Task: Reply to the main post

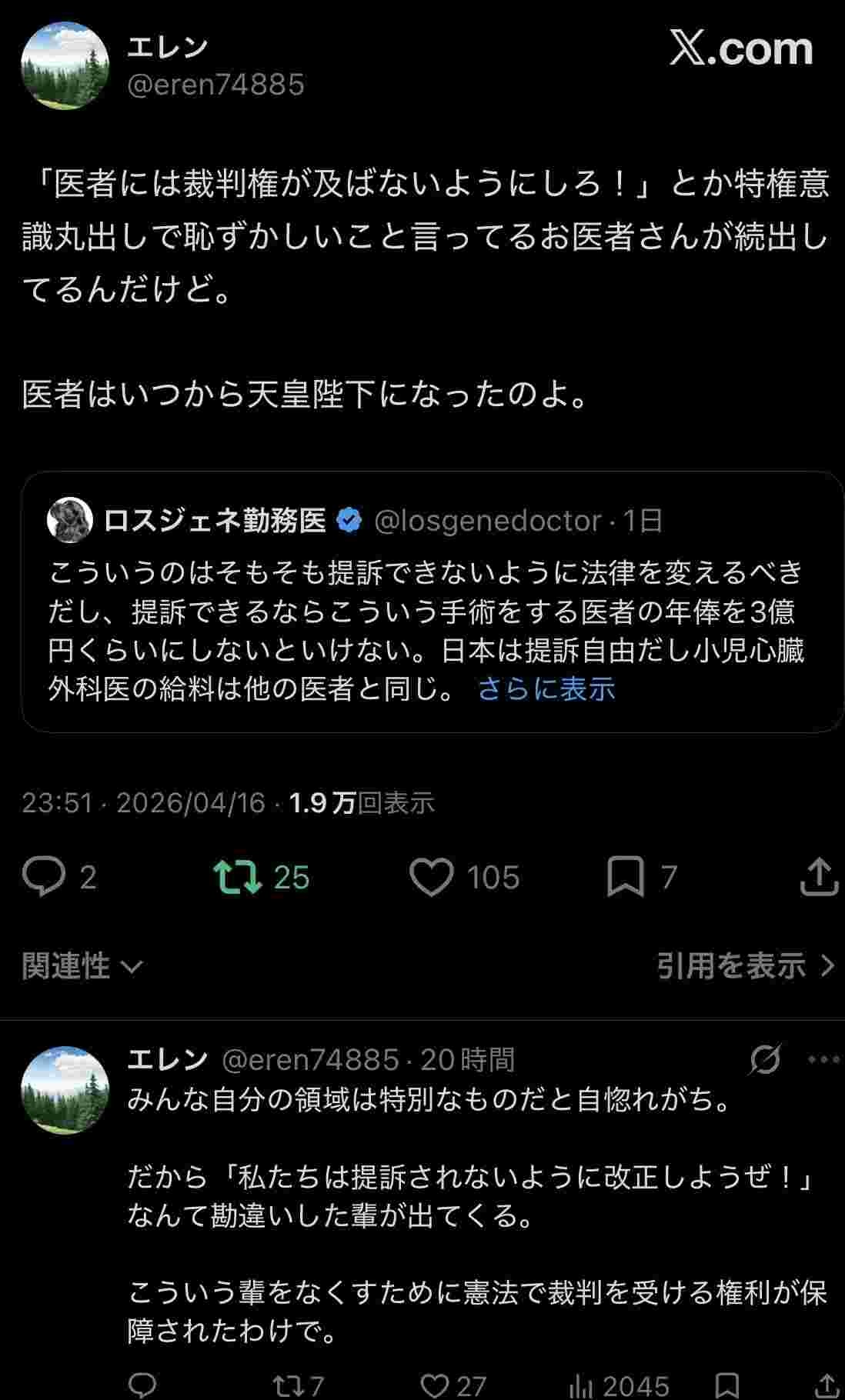Action: pyautogui.click(x=44, y=877)
